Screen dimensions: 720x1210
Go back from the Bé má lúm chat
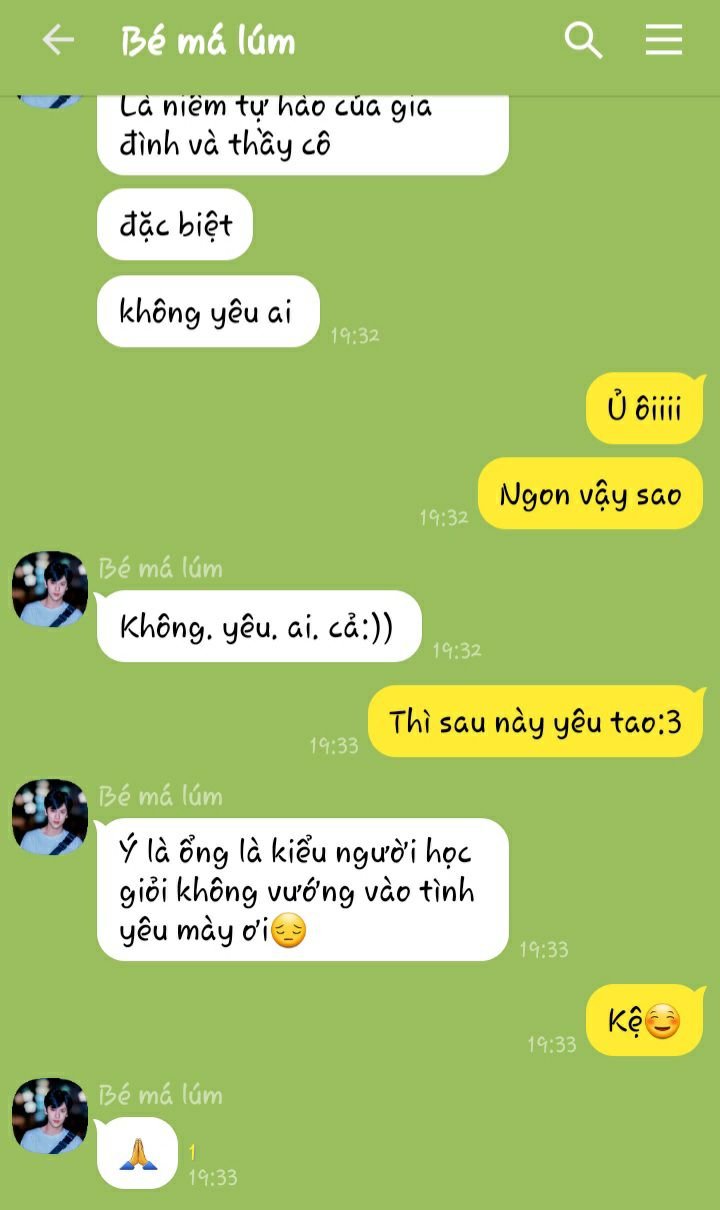point(58,41)
